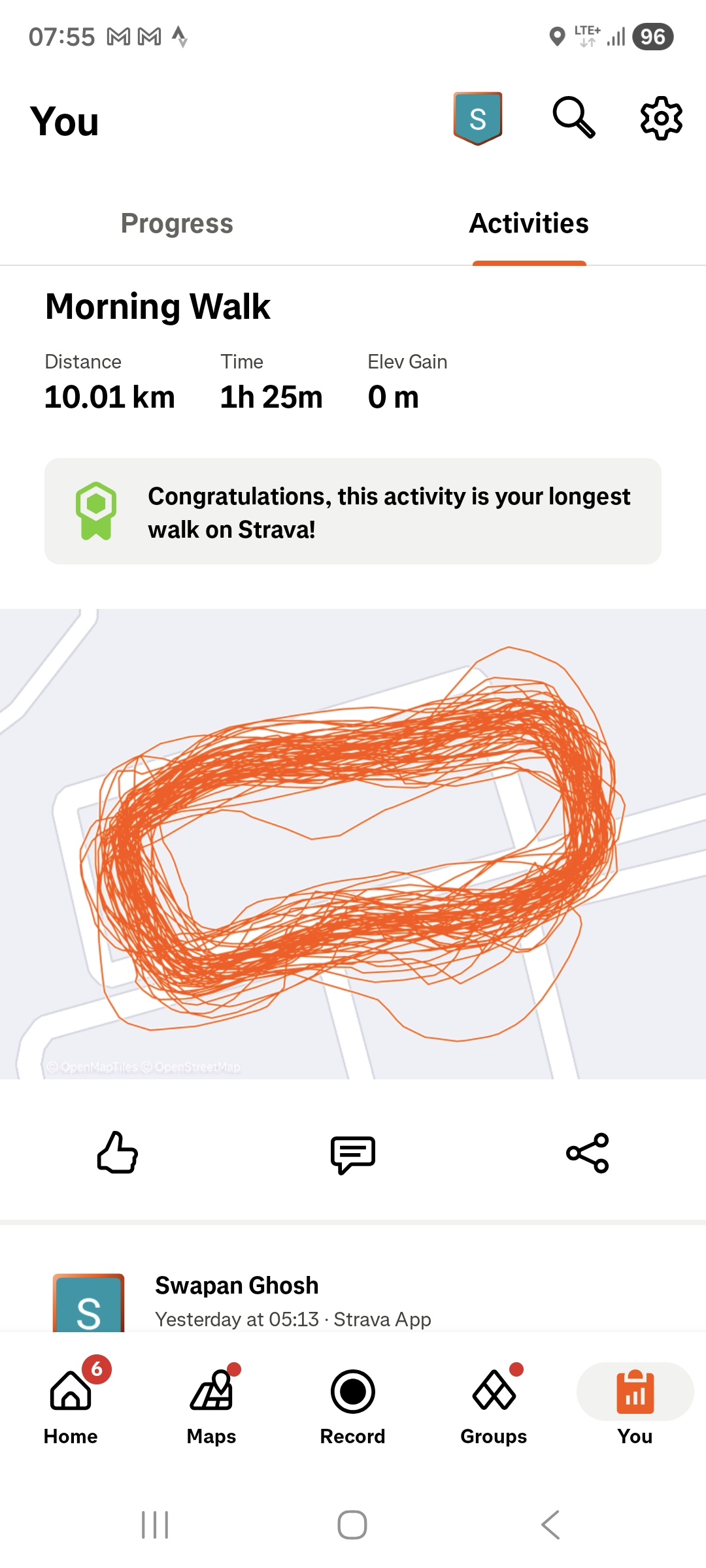The height and width of the screenshot is (1568, 706).
Task: Select the Activities tab
Action: point(529,223)
